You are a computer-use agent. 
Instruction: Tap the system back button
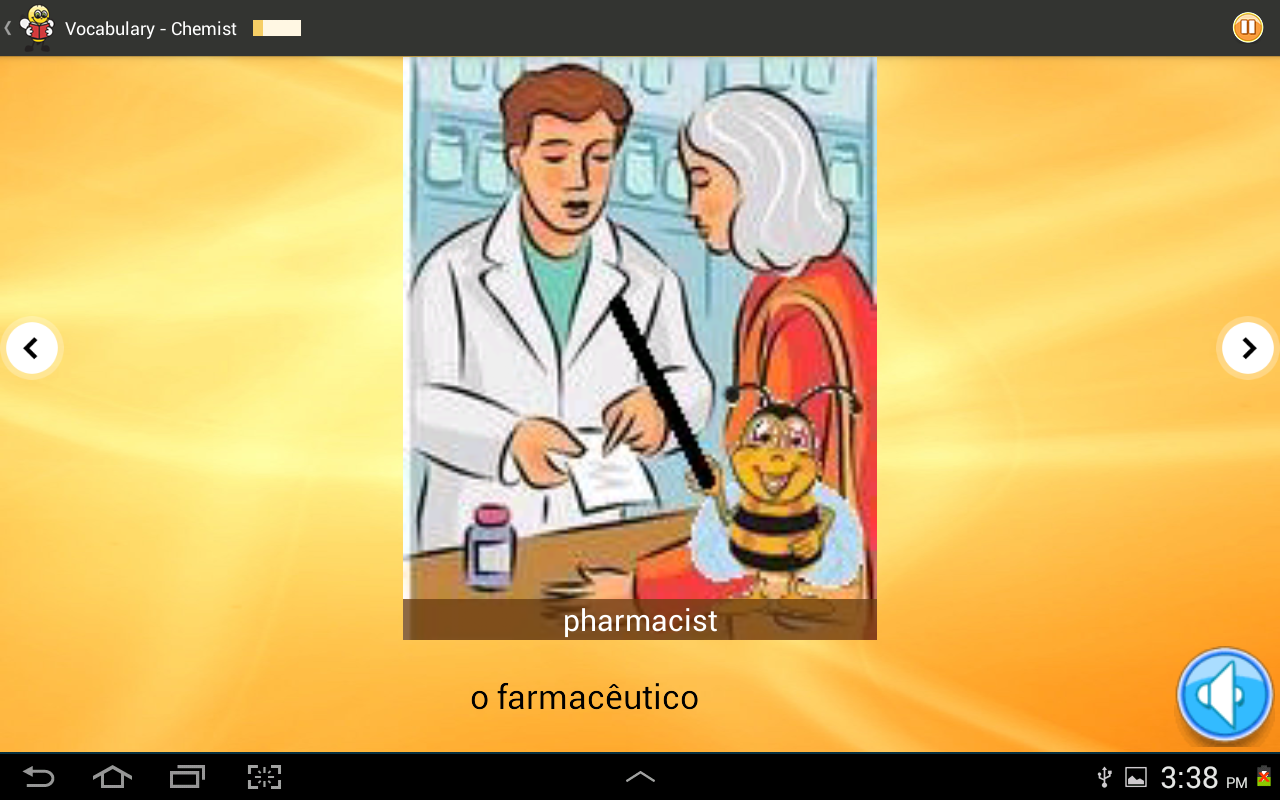coord(39,777)
